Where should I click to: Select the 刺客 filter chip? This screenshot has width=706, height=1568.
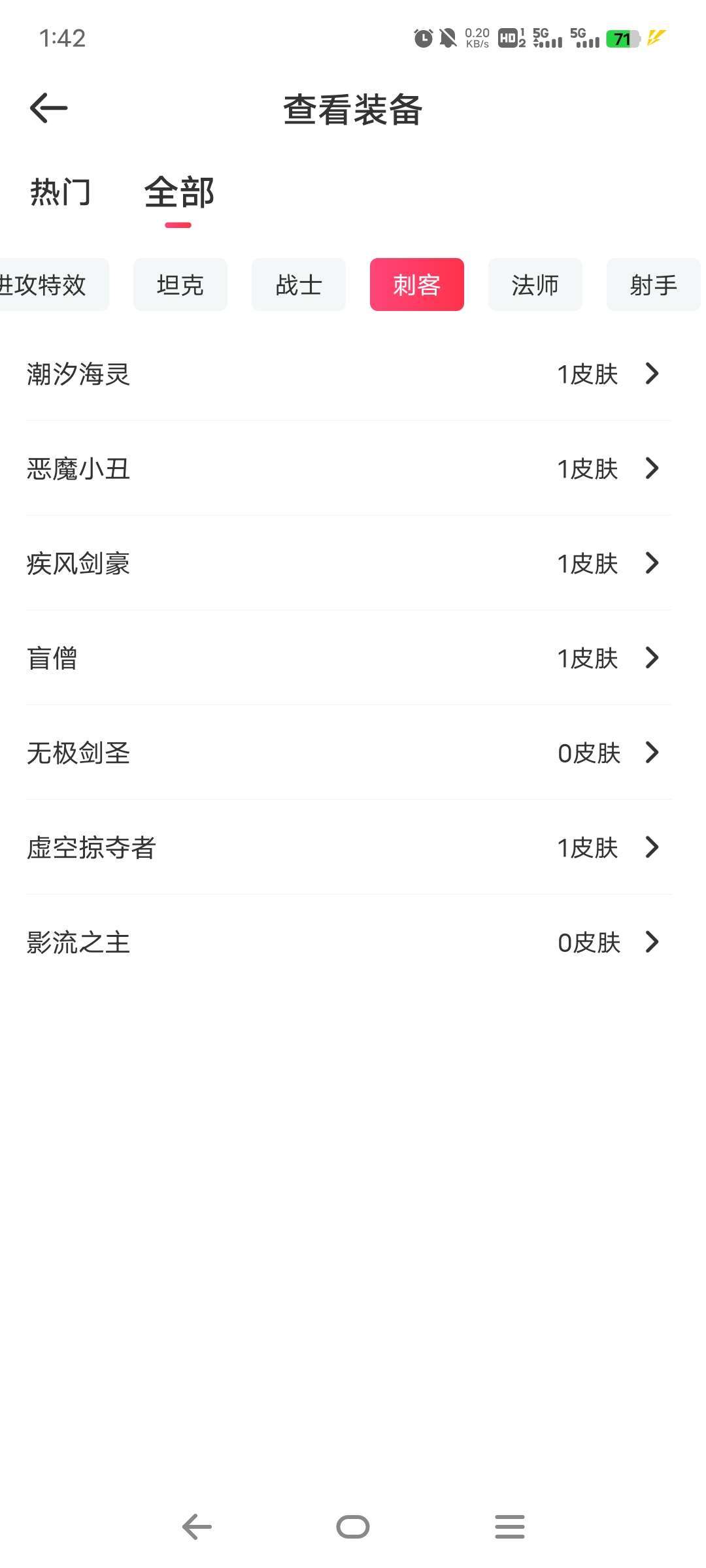pyautogui.click(x=417, y=285)
